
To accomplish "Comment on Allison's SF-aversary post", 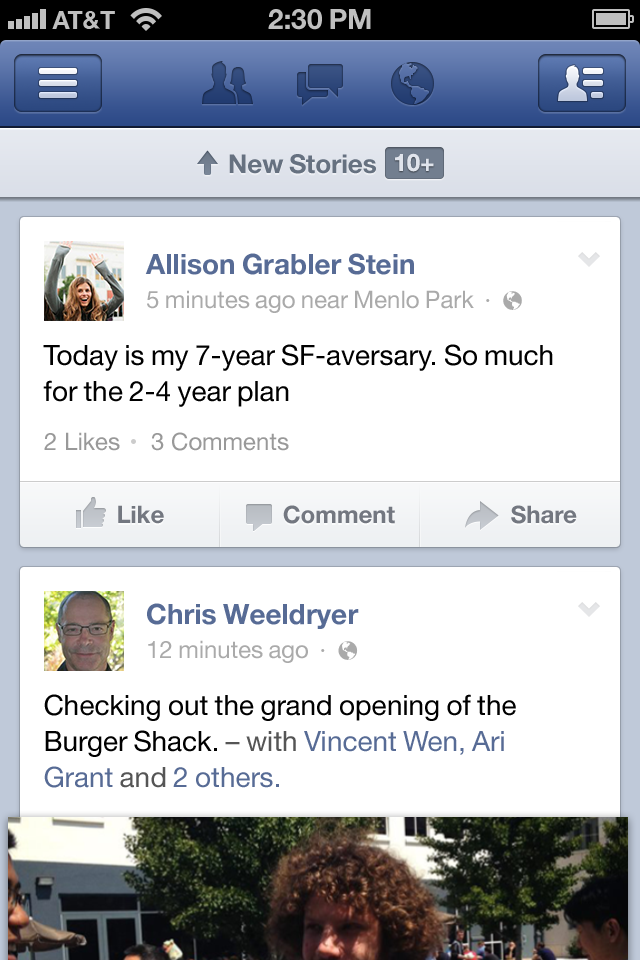I will pyautogui.click(x=320, y=515).
